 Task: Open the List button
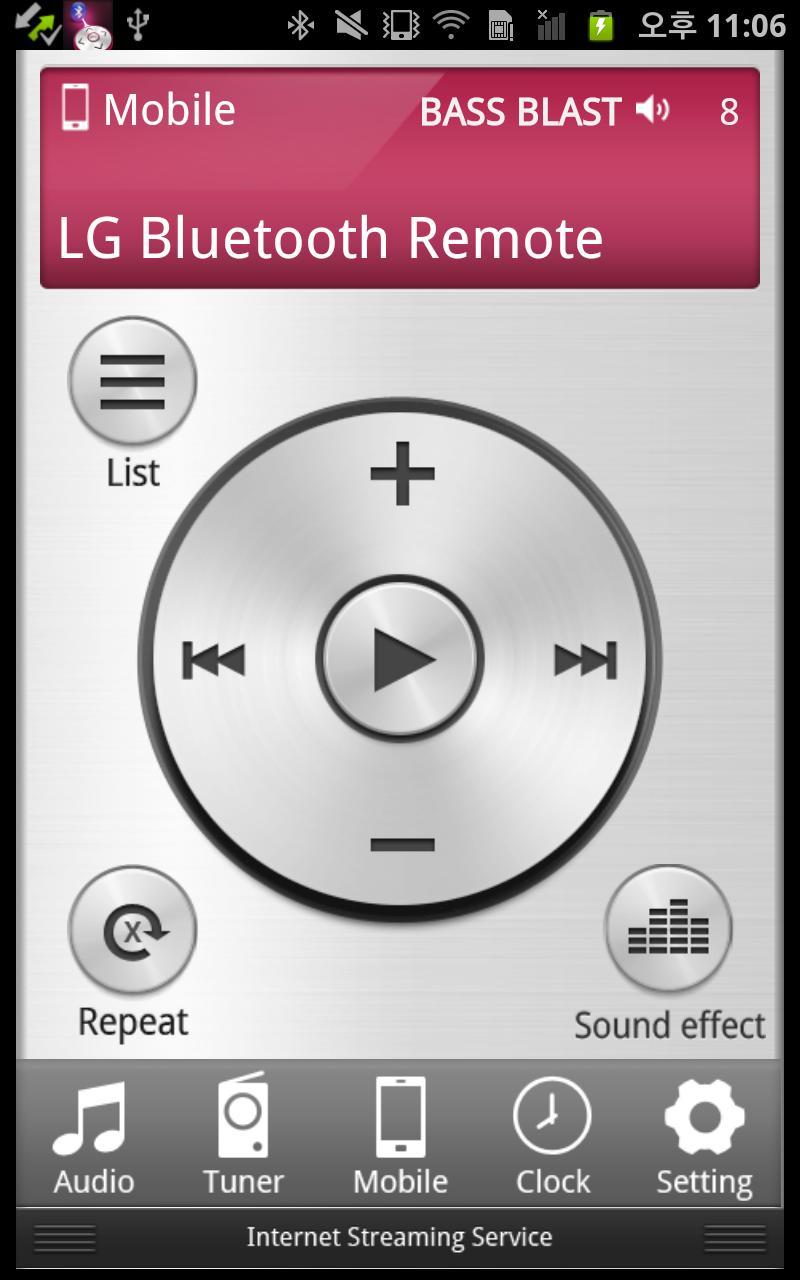[132, 382]
